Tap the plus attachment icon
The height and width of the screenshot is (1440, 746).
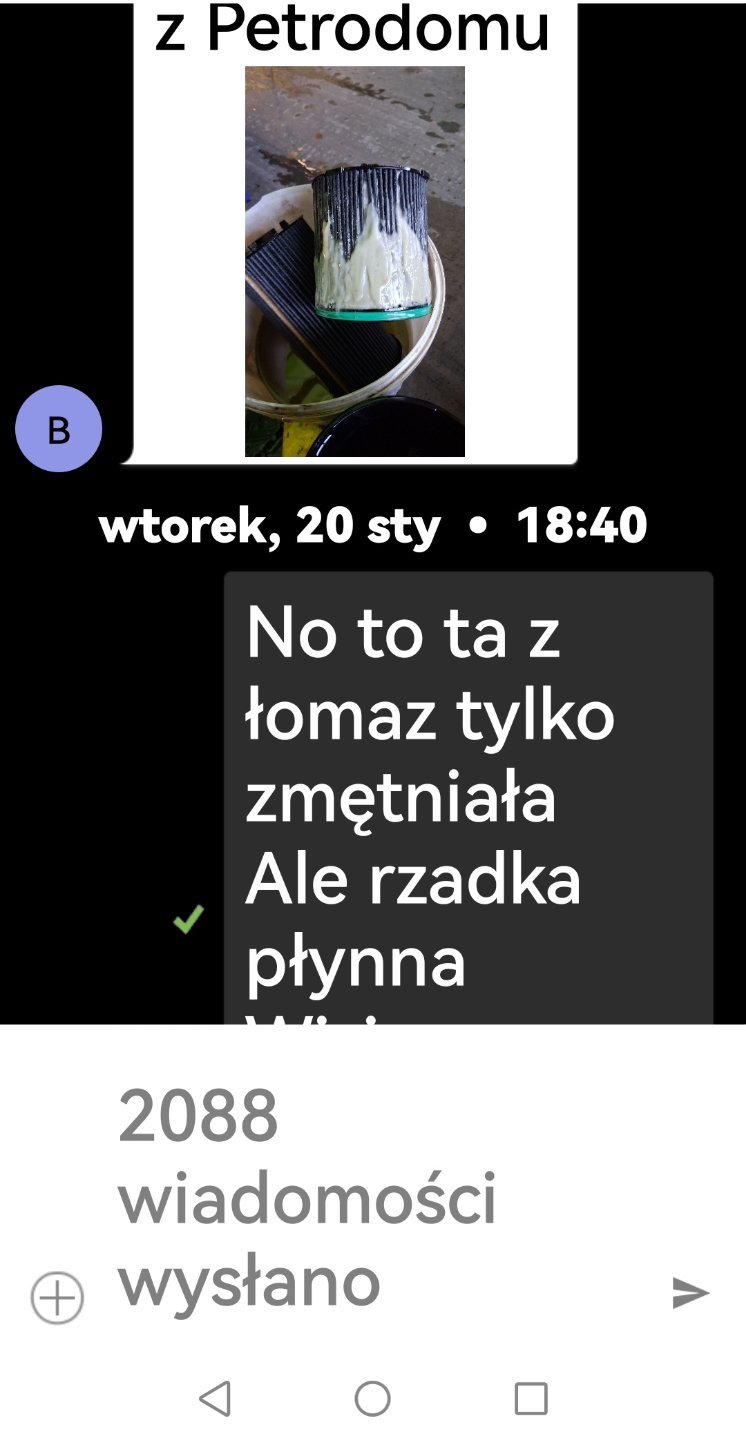pyautogui.click(x=57, y=1298)
